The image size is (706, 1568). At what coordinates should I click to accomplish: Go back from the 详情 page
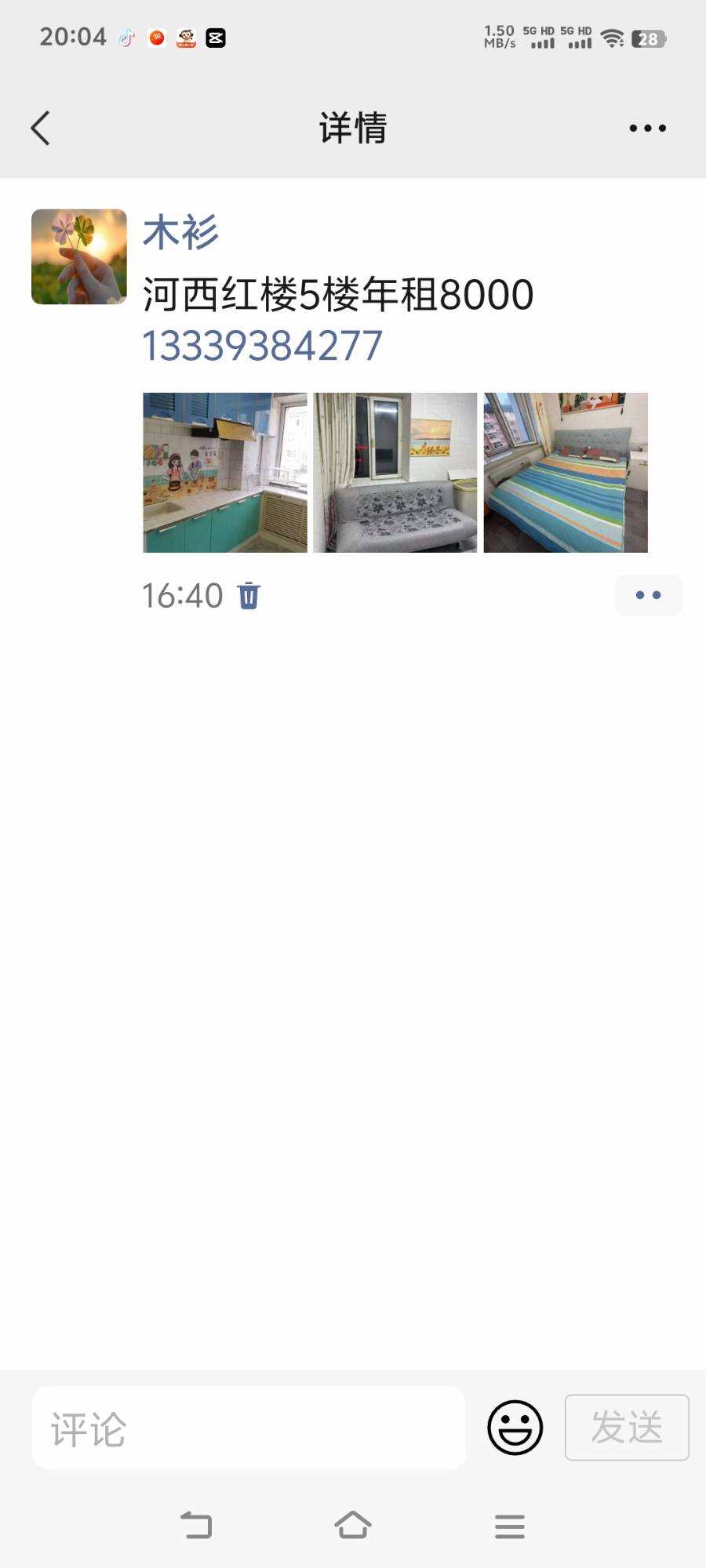pyautogui.click(x=41, y=128)
